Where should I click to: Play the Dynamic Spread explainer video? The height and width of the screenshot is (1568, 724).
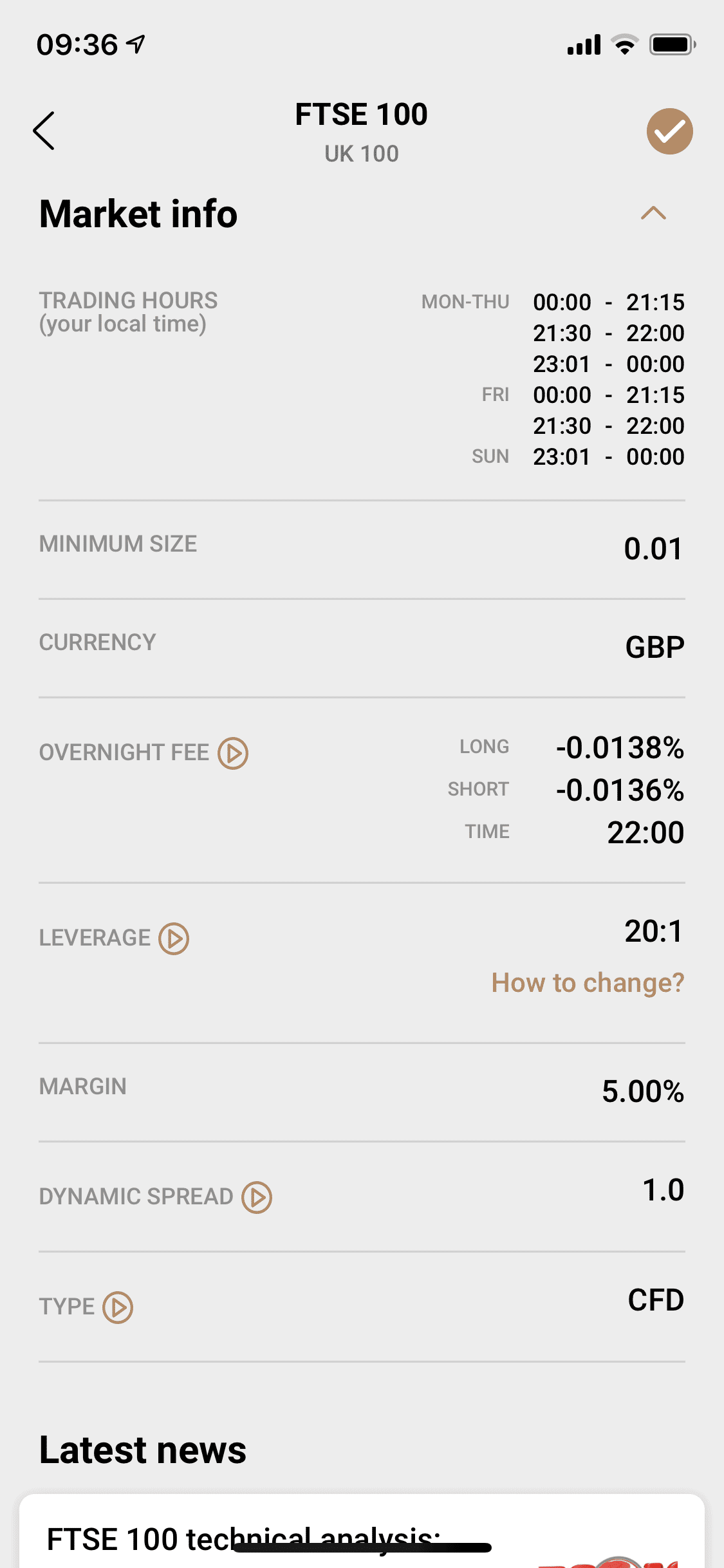point(257,1196)
